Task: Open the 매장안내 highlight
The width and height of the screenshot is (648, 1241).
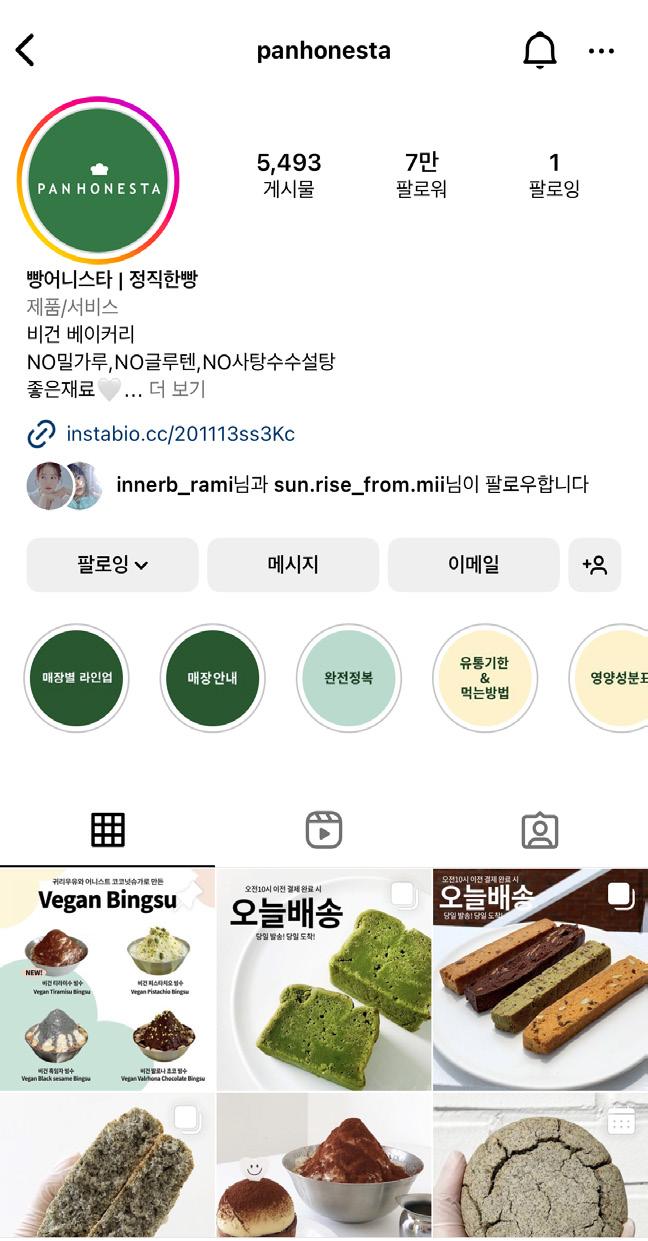Action: point(212,678)
